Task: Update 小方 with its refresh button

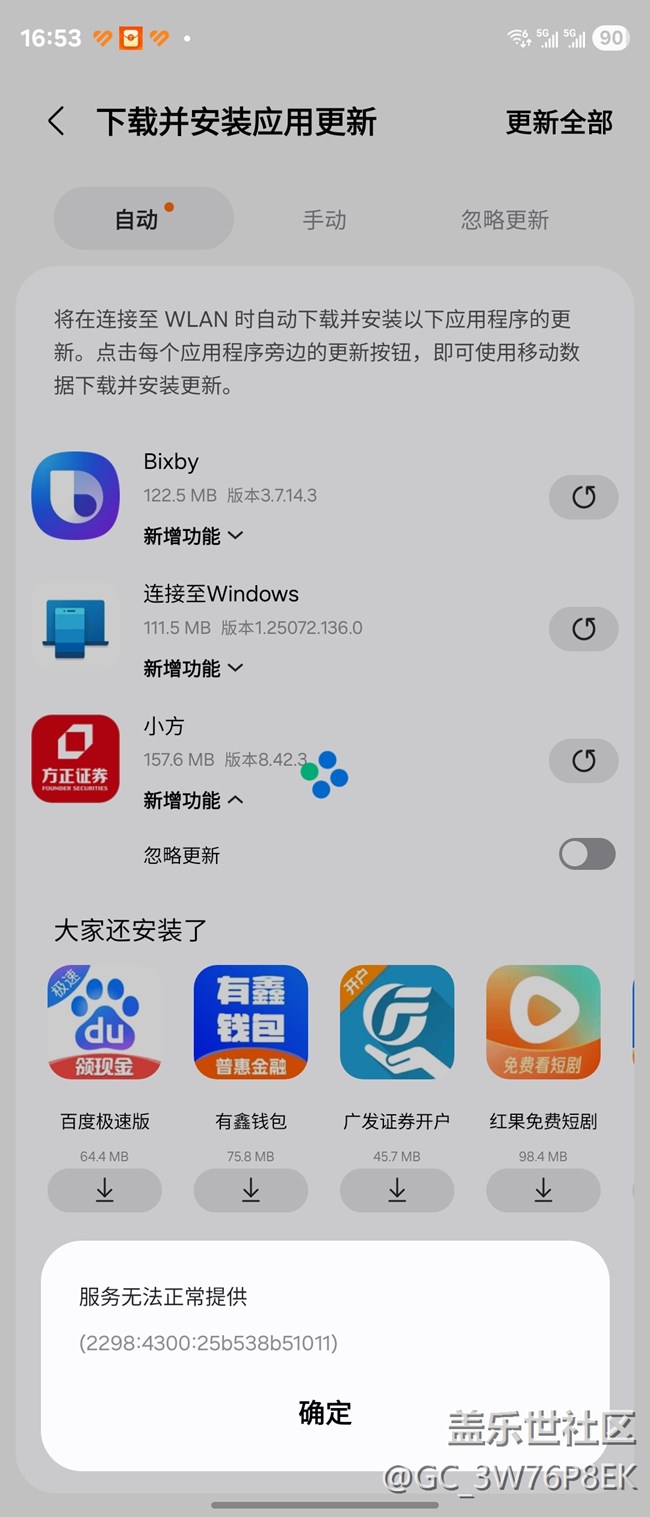Action: [x=584, y=761]
